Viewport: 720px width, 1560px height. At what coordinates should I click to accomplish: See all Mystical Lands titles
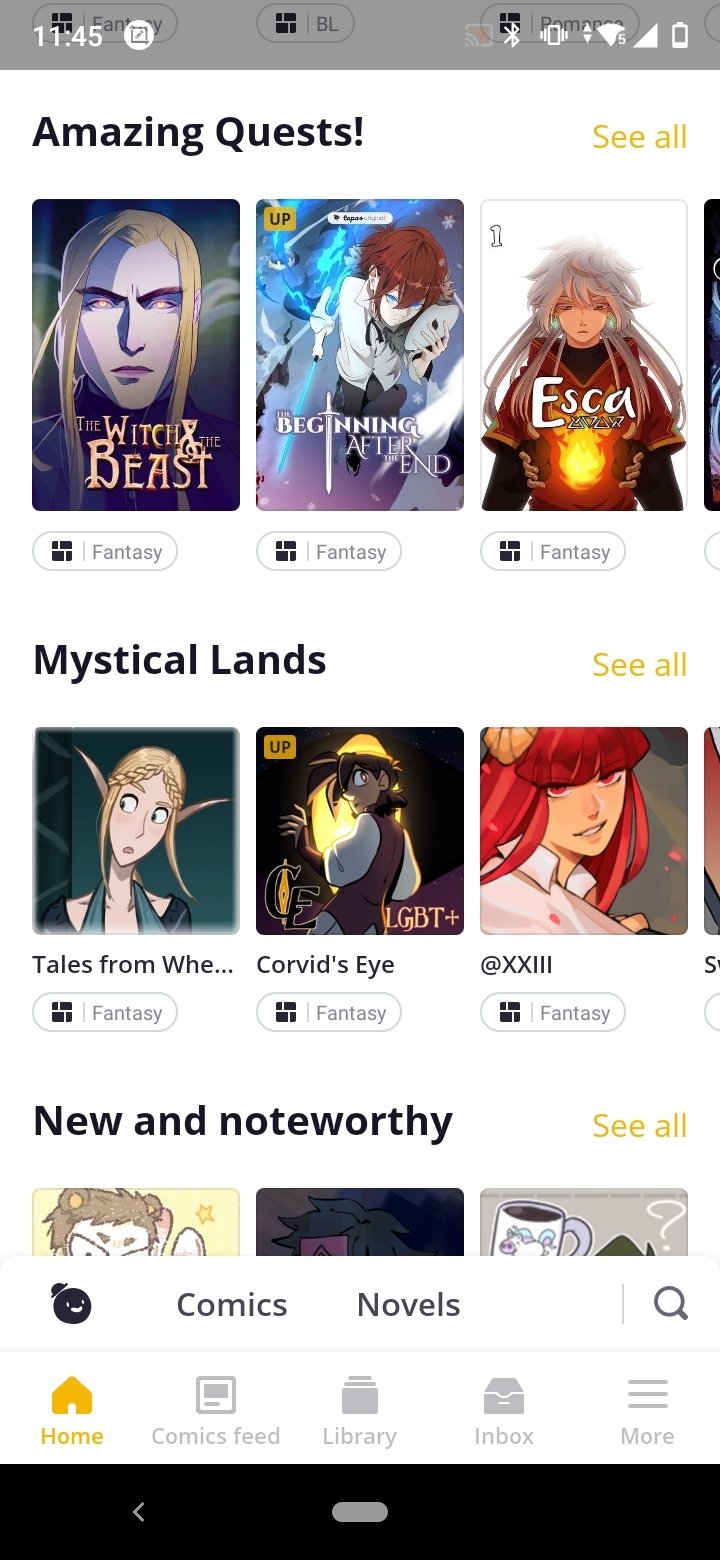coord(640,665)
